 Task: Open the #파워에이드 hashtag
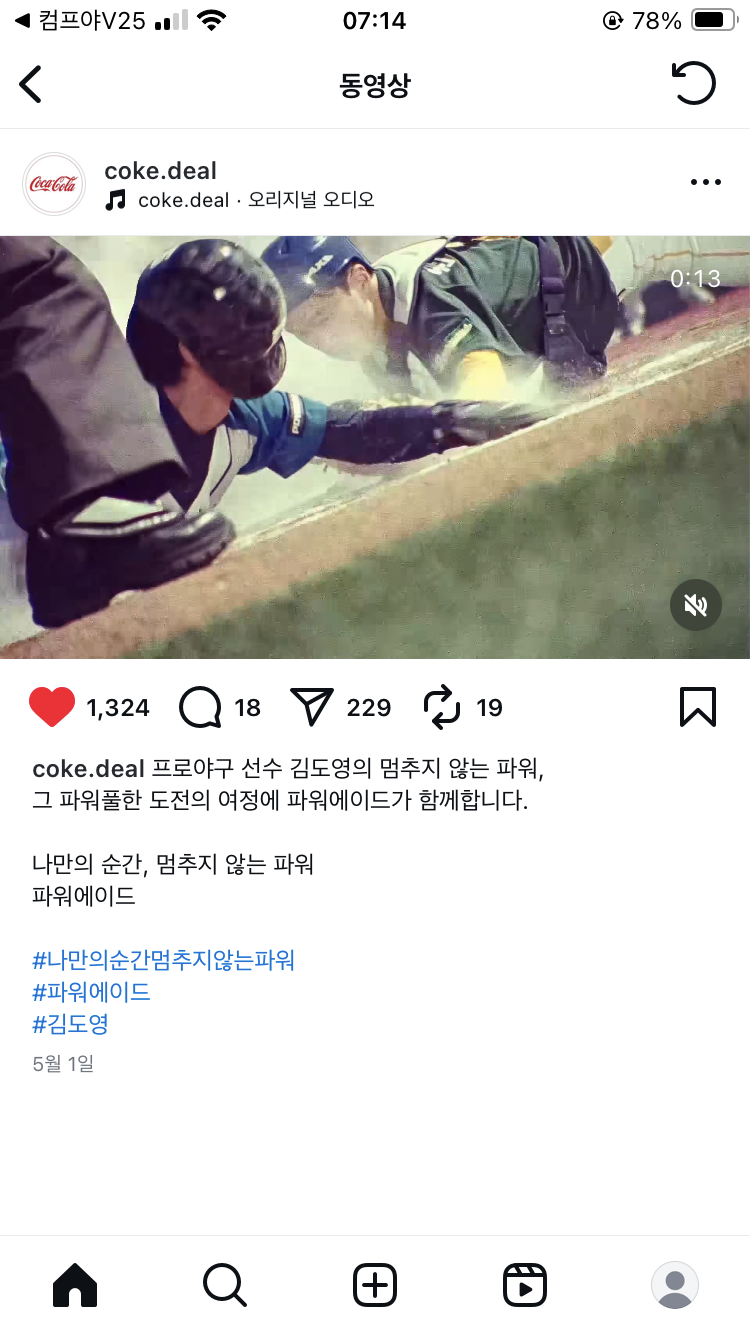(x=92, y=993)
